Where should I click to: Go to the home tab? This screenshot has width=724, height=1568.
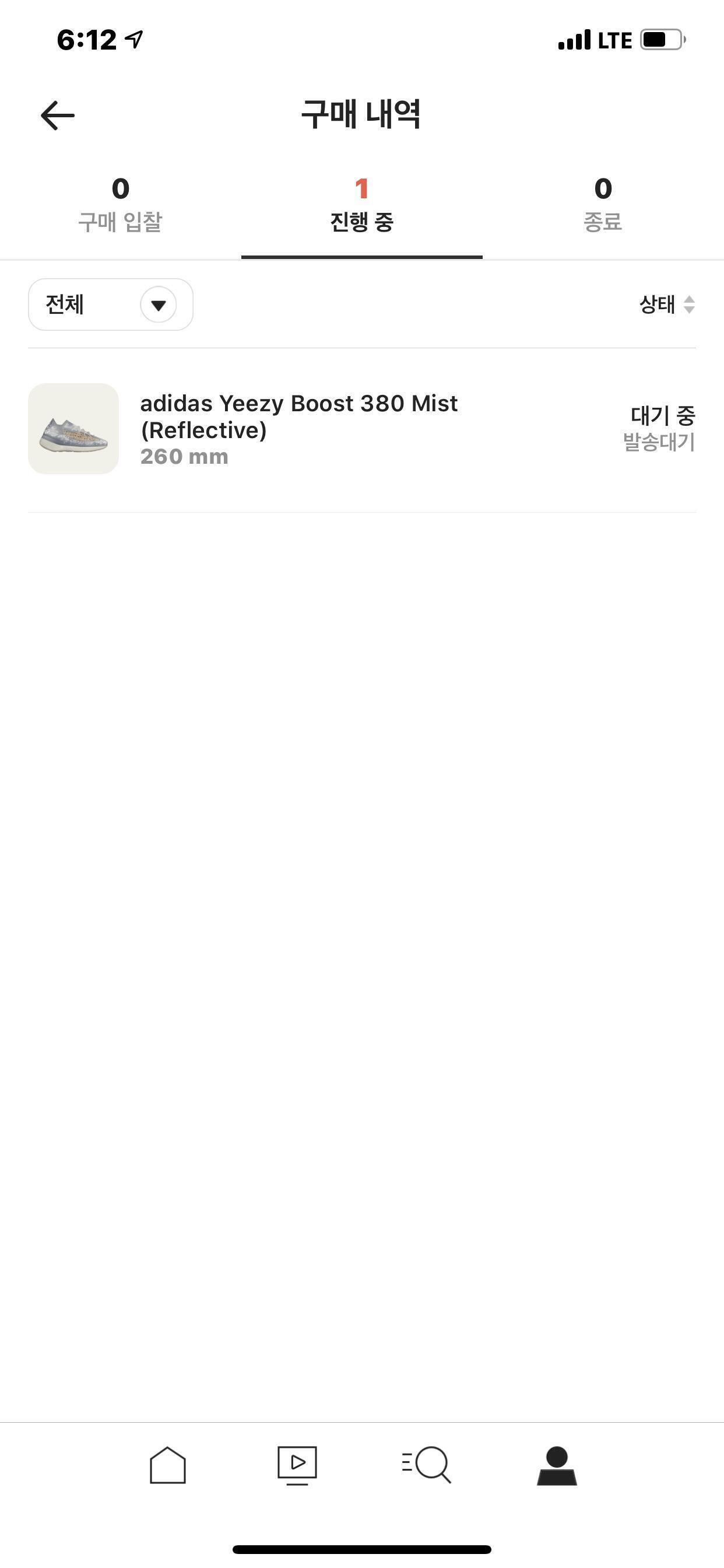coord(167,1465)
